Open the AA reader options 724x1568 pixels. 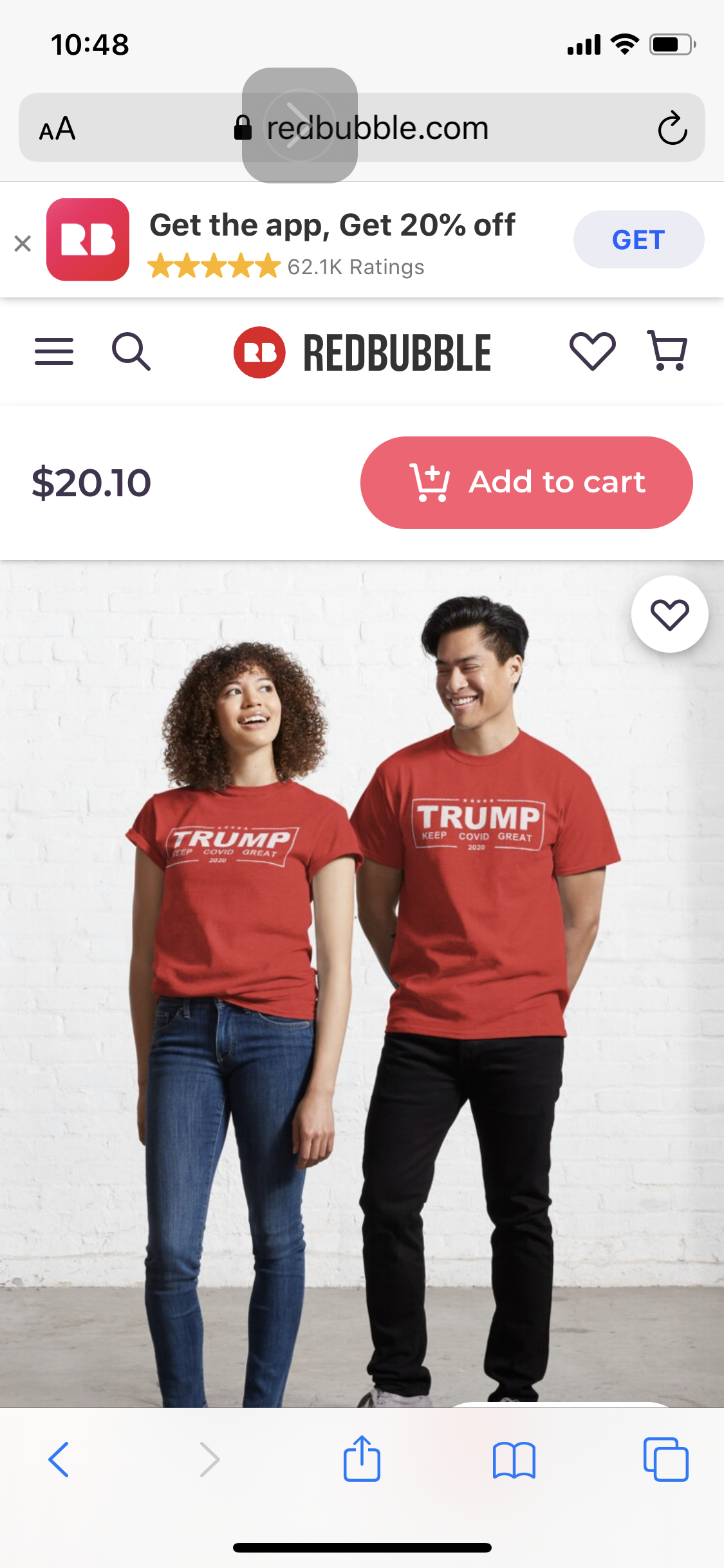click(57, 128)
